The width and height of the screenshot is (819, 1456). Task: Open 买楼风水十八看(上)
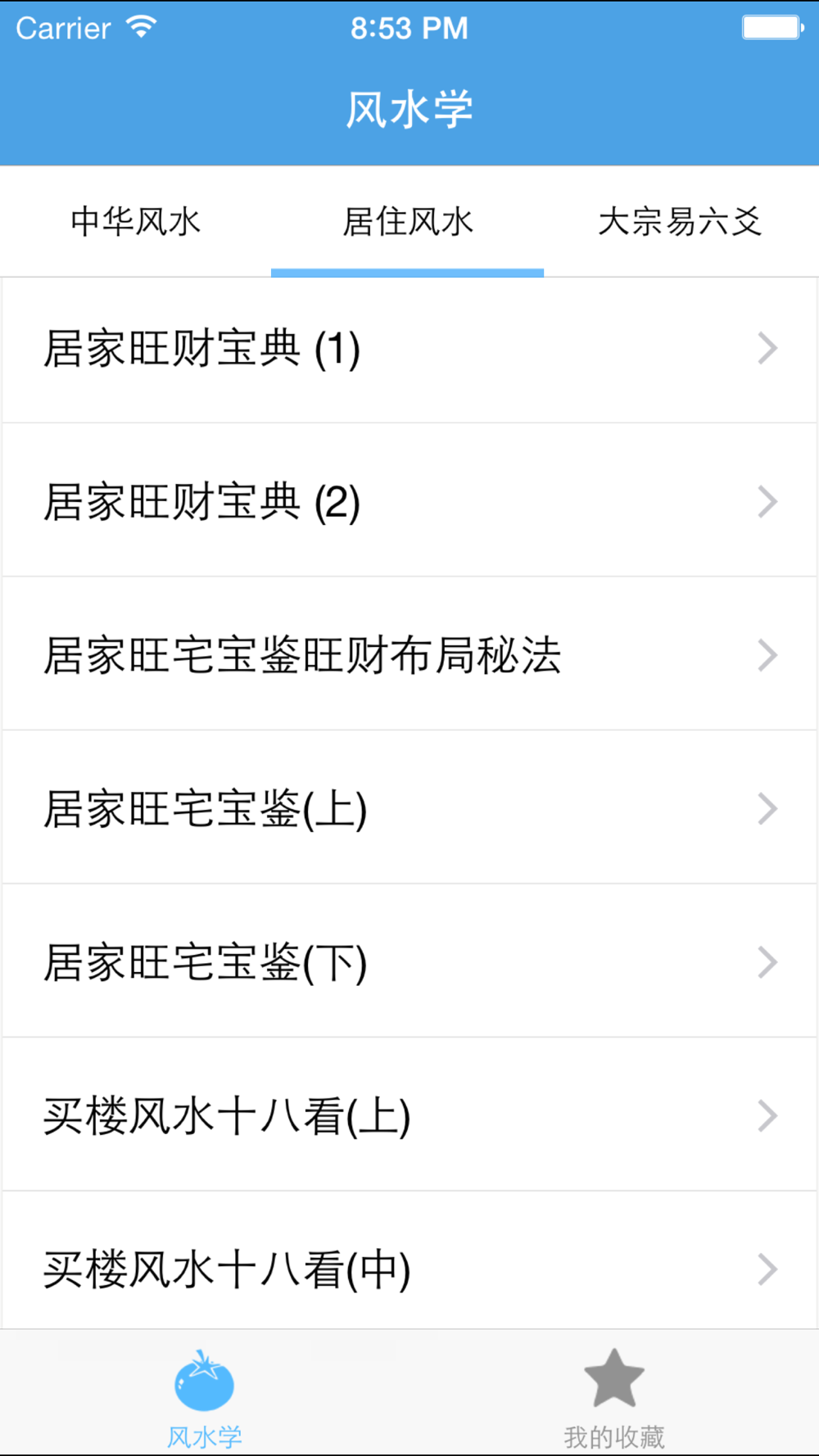point(409,1115)
